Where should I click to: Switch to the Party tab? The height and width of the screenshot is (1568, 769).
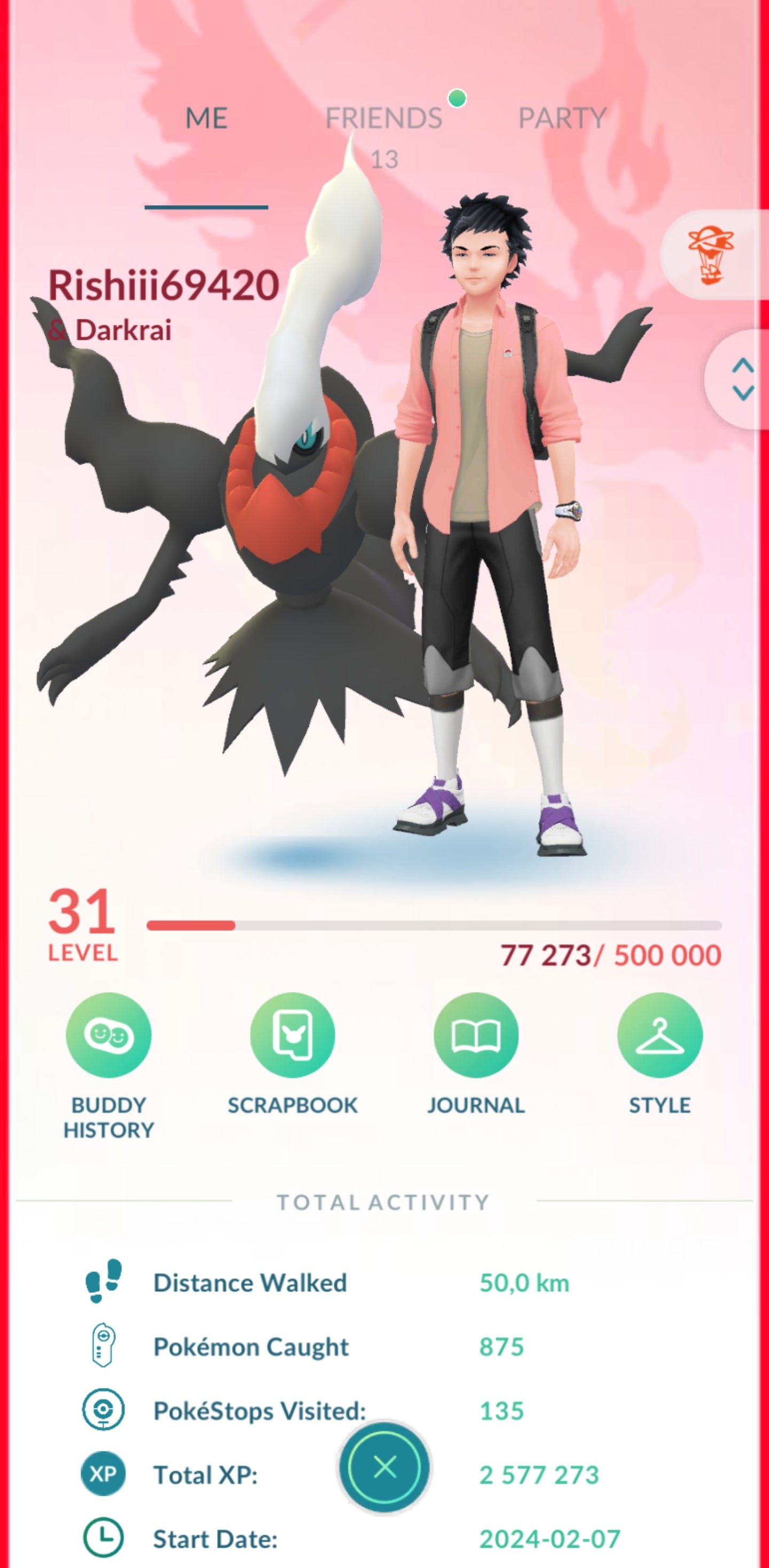point(562,119)
